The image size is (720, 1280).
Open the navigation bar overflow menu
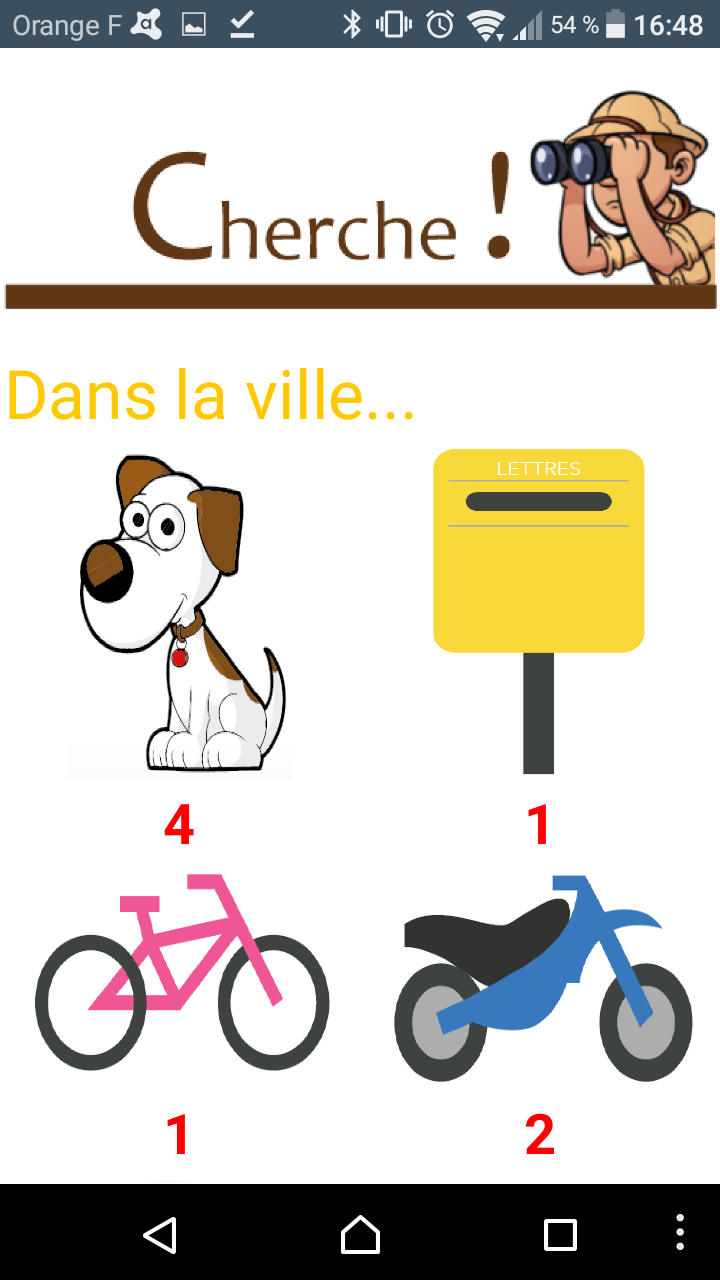pos(680,1233)
